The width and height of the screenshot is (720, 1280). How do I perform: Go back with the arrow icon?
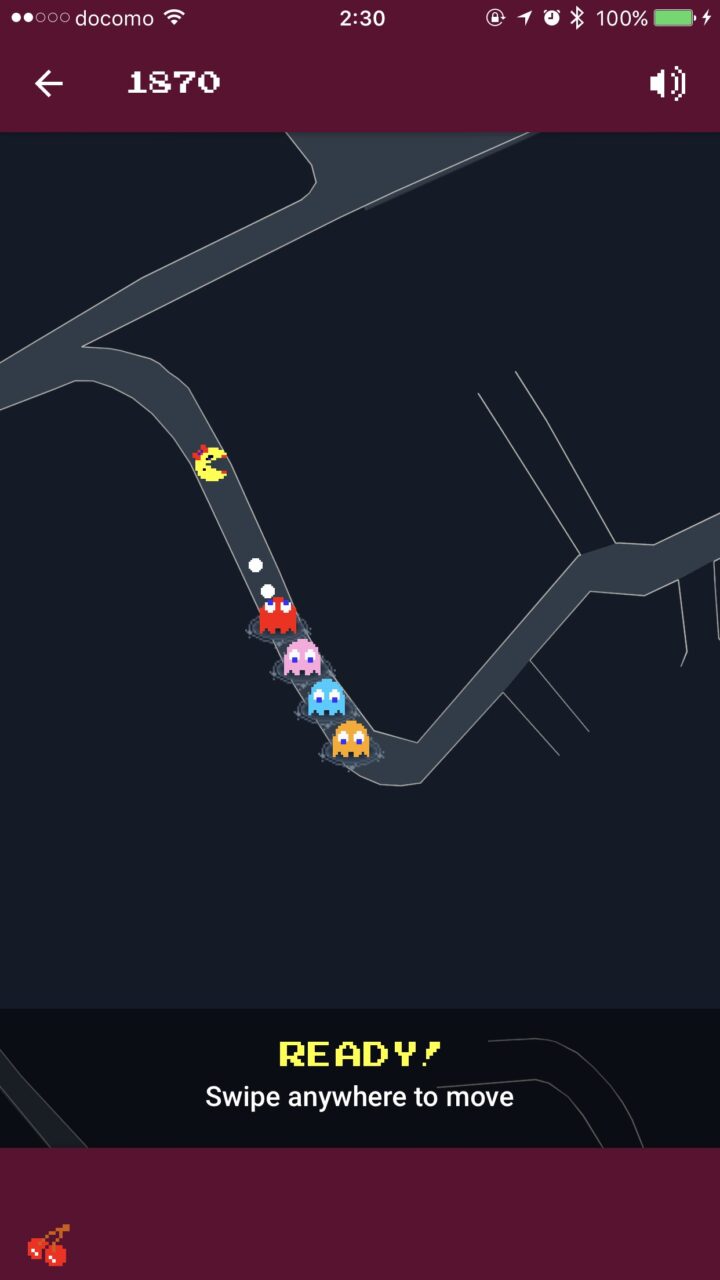(x=48, y=83)
